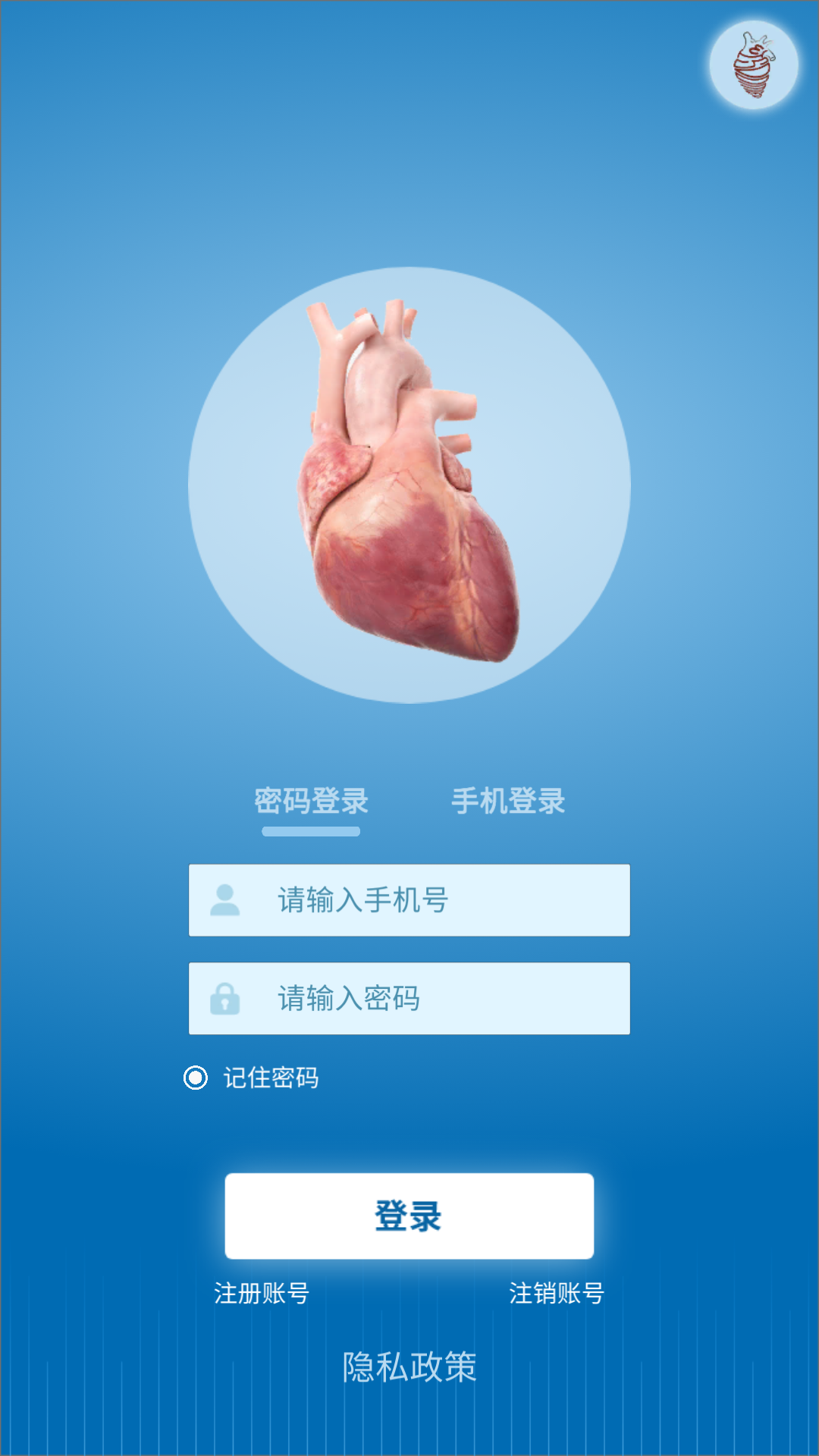Tap the round heart icon at top right
Image resolution: width=819 pixels, height=1456 pixels.
(754, 65)
